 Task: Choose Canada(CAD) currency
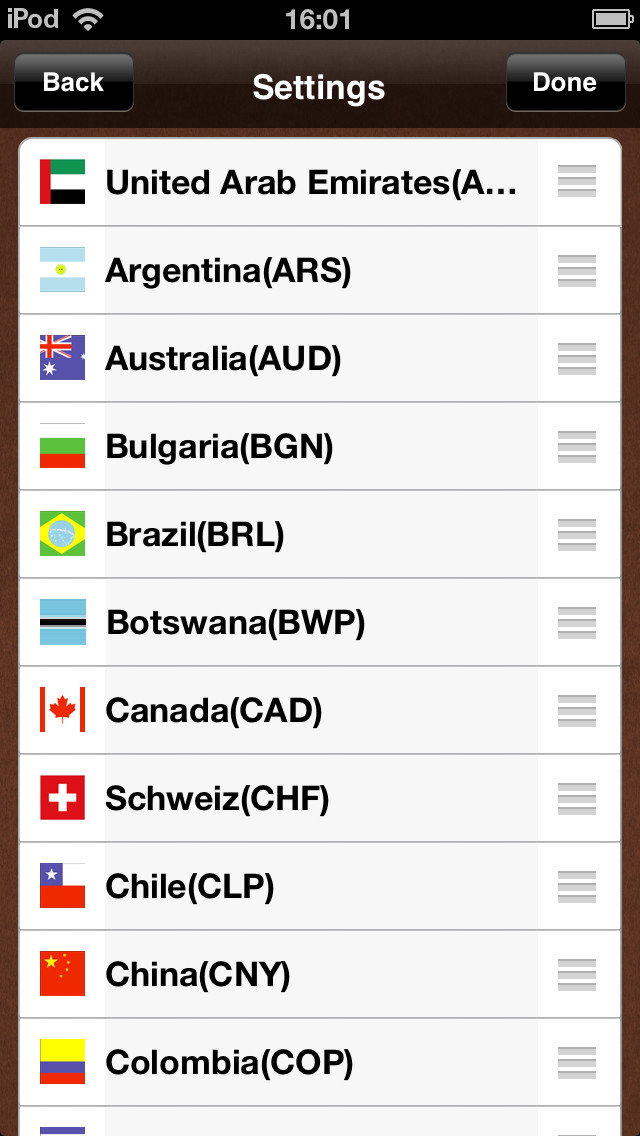[x=320, y=710]
